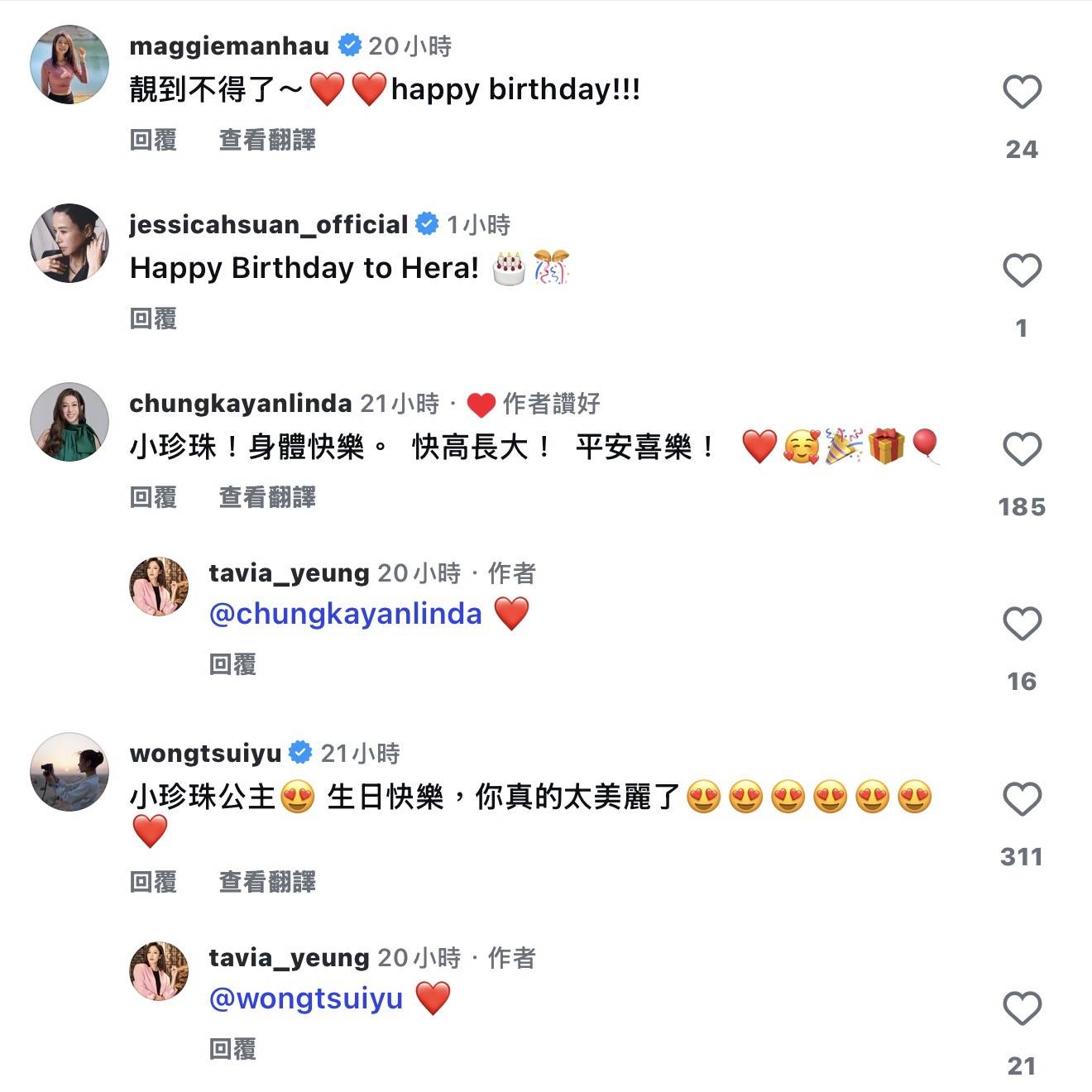View maggiemanhau's profile picture
The width and height of the screenshot is (1092, 1092).
click(69, 65)
